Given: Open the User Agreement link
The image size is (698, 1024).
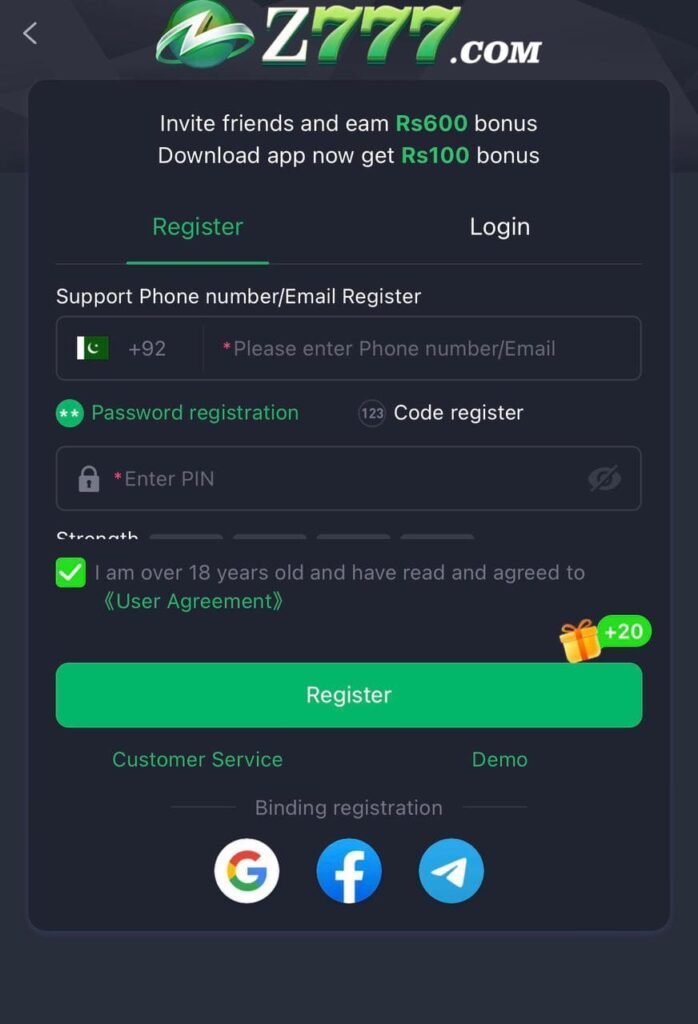Looking at the screenshot, I should click(x=193, y=601).
